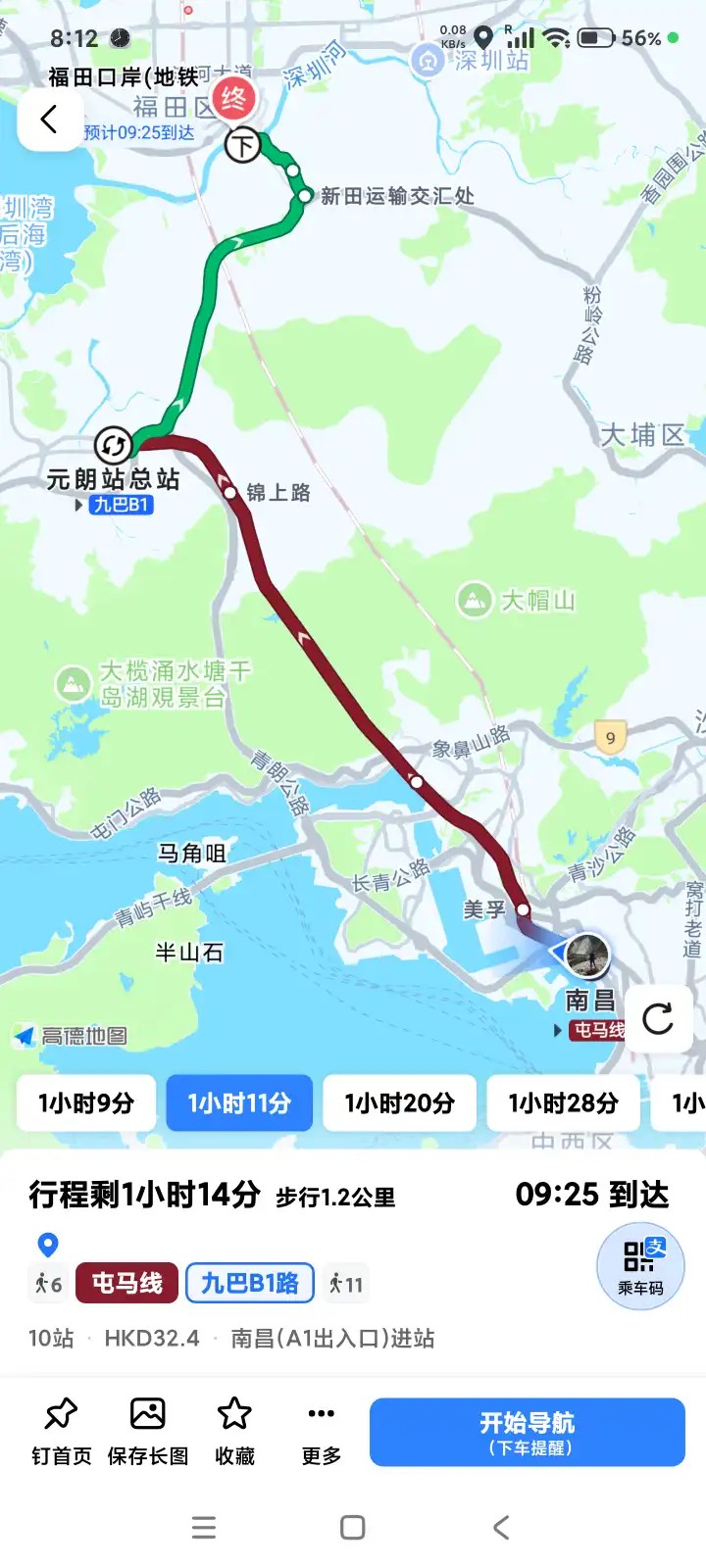
Task: Start navigation with 开始导航
Action: pyautogui.click(x=527, y=1432)
